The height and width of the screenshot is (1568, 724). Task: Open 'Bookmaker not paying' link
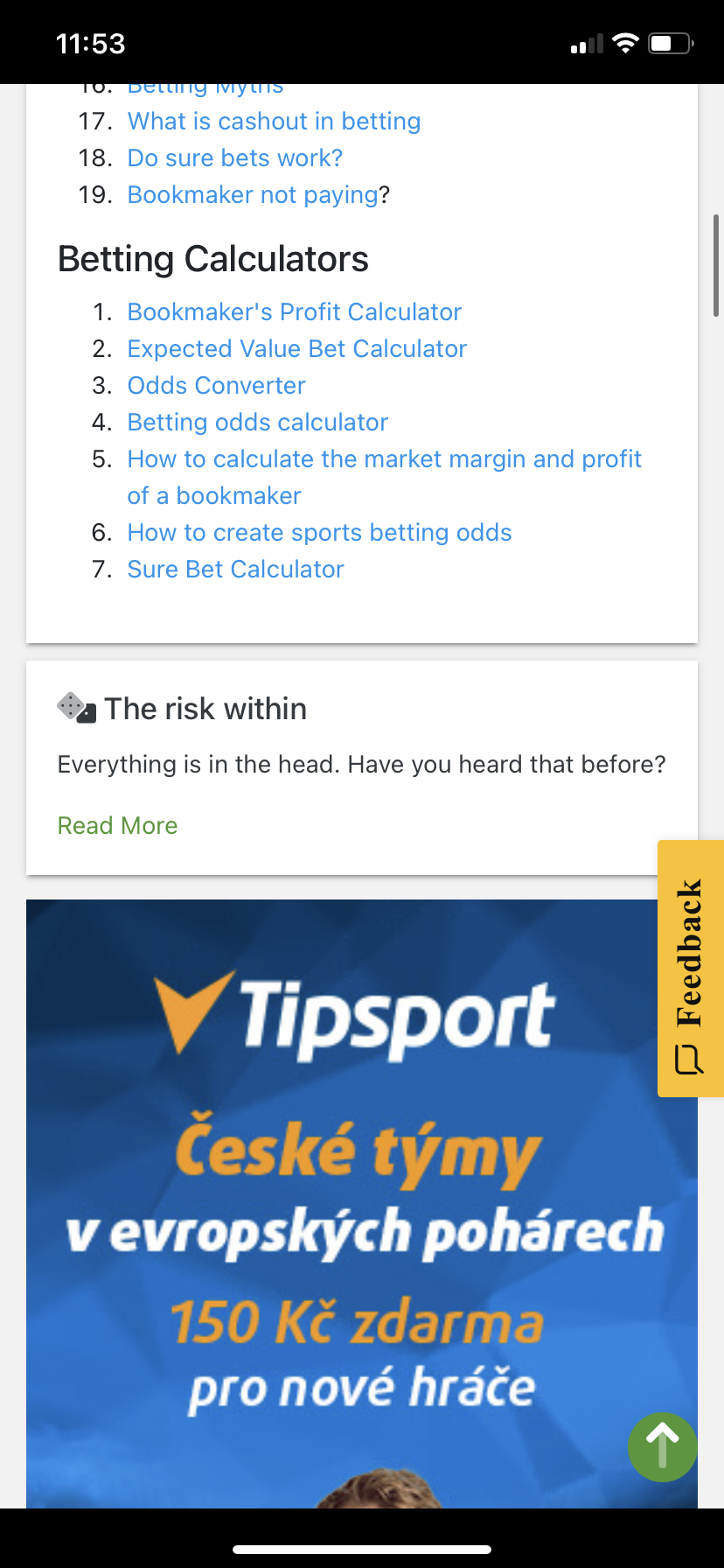pos(253,195)
